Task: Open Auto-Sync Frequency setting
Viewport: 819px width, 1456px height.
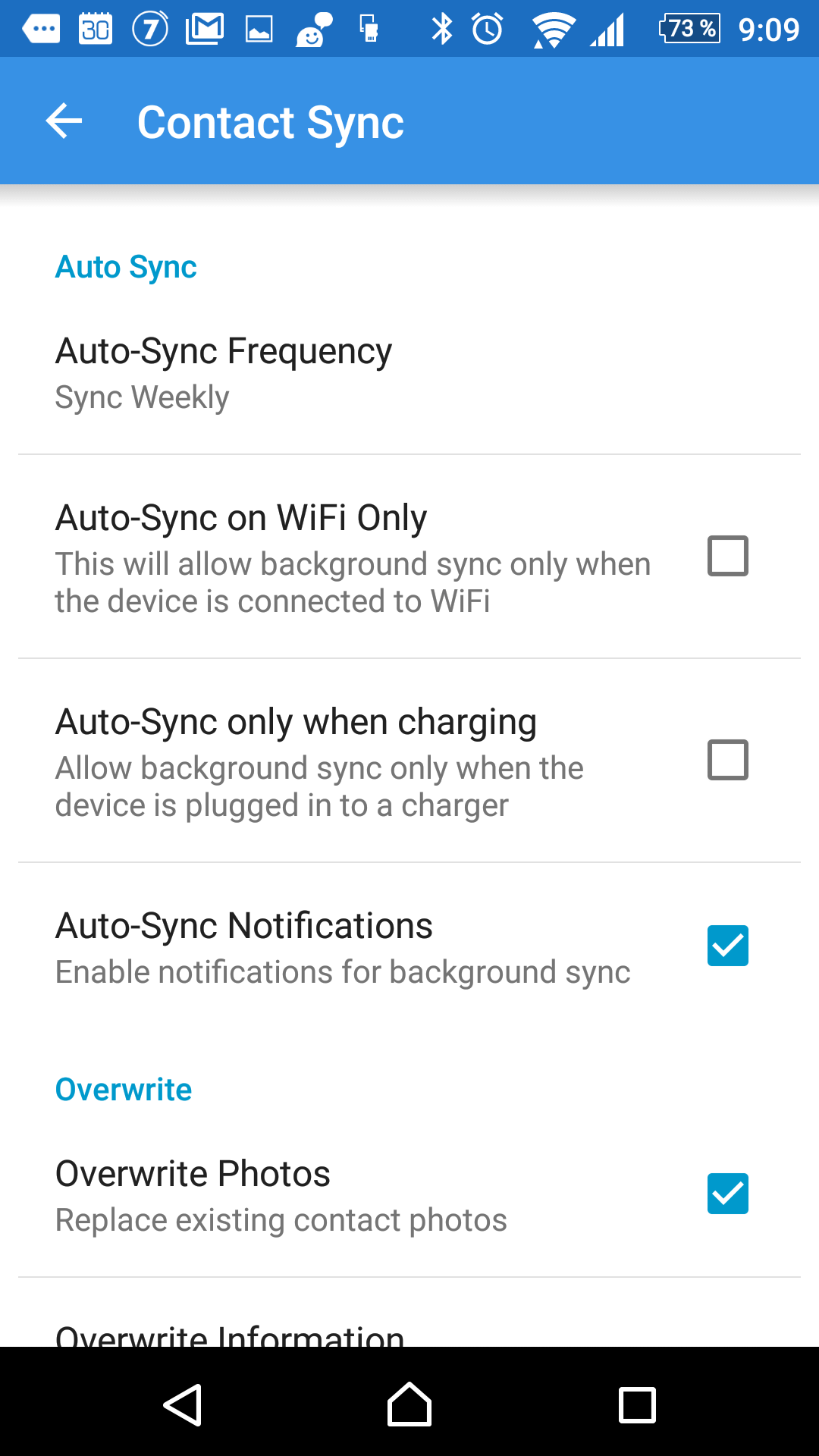Action: pyautogui.click(x=409, y=372)
